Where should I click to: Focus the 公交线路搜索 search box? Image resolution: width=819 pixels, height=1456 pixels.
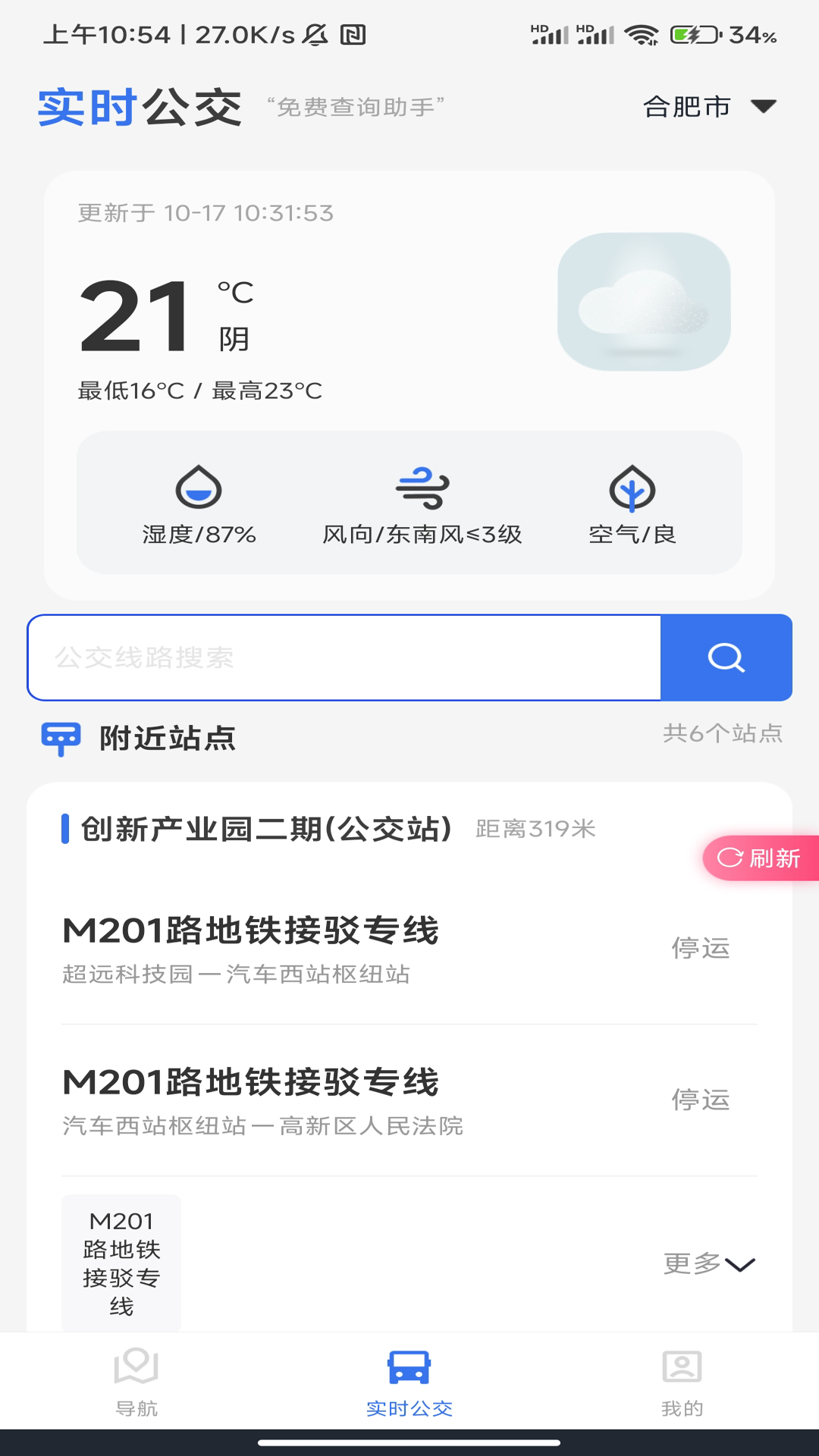click(x=344, y=657)
